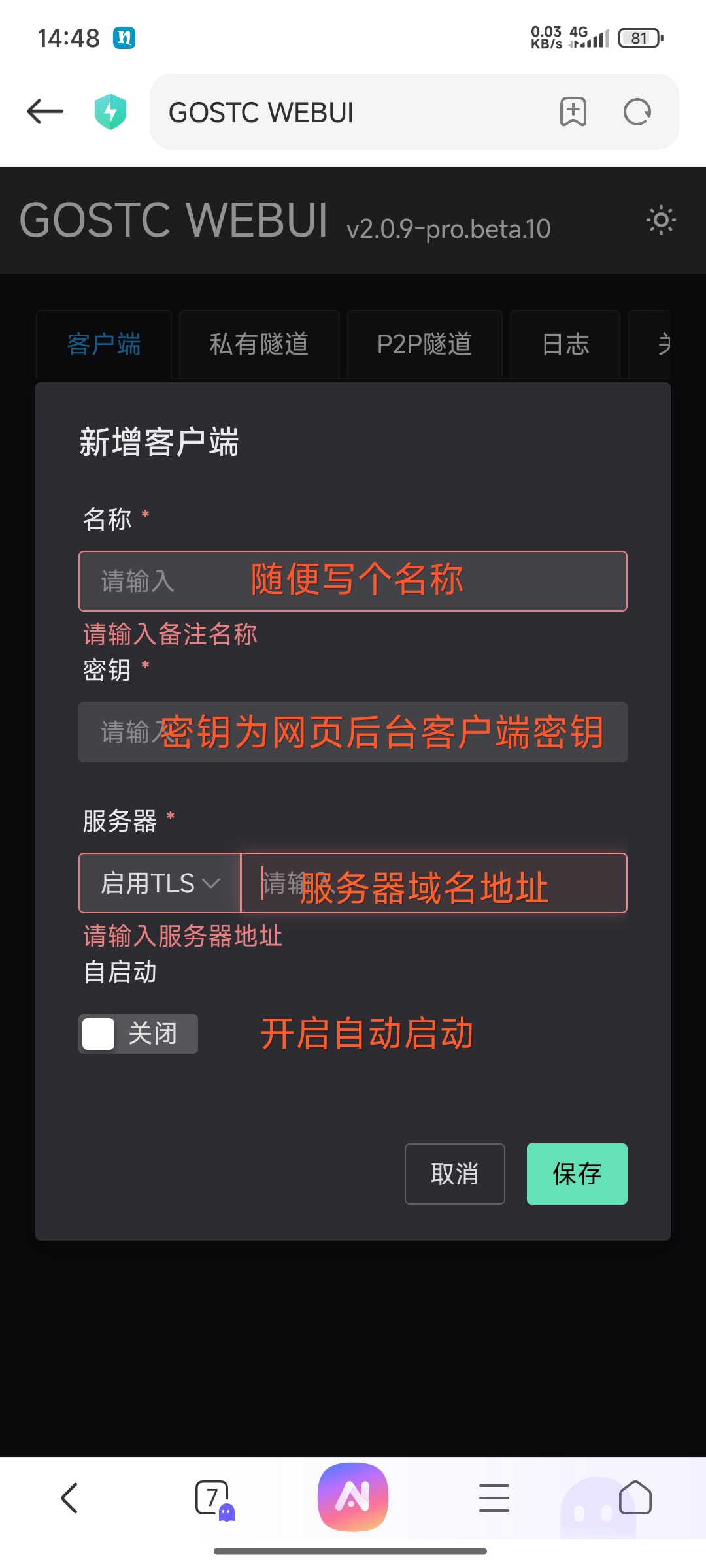Focus the 名称 name input field
Screen dimensions: 706x1568
click(x=353, y=581)
